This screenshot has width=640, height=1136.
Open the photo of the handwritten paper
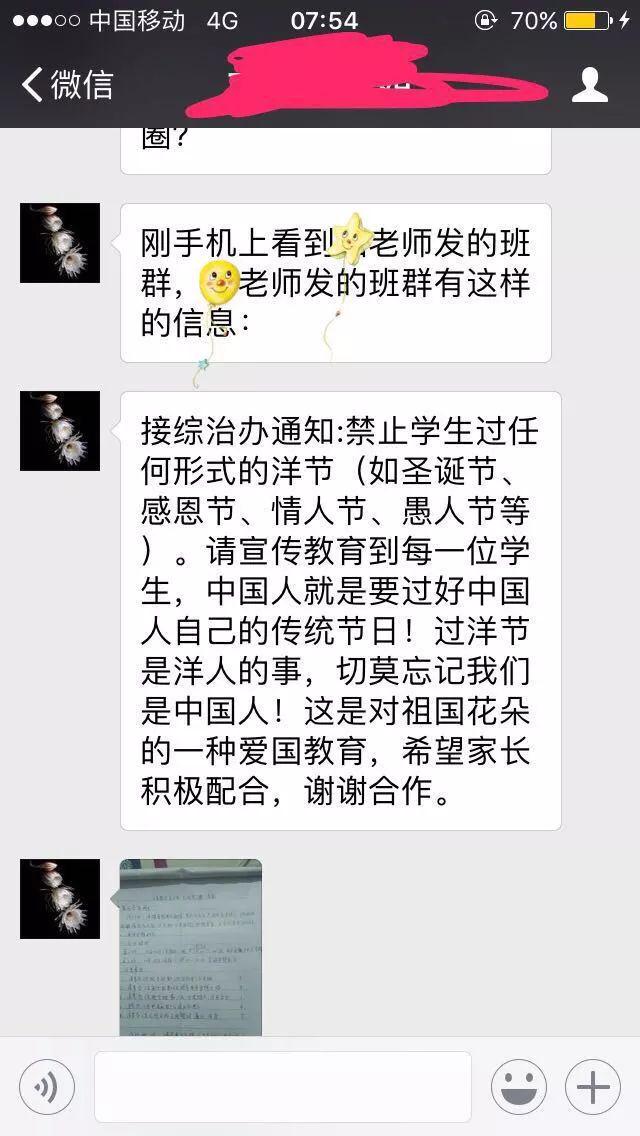point(191,946)
